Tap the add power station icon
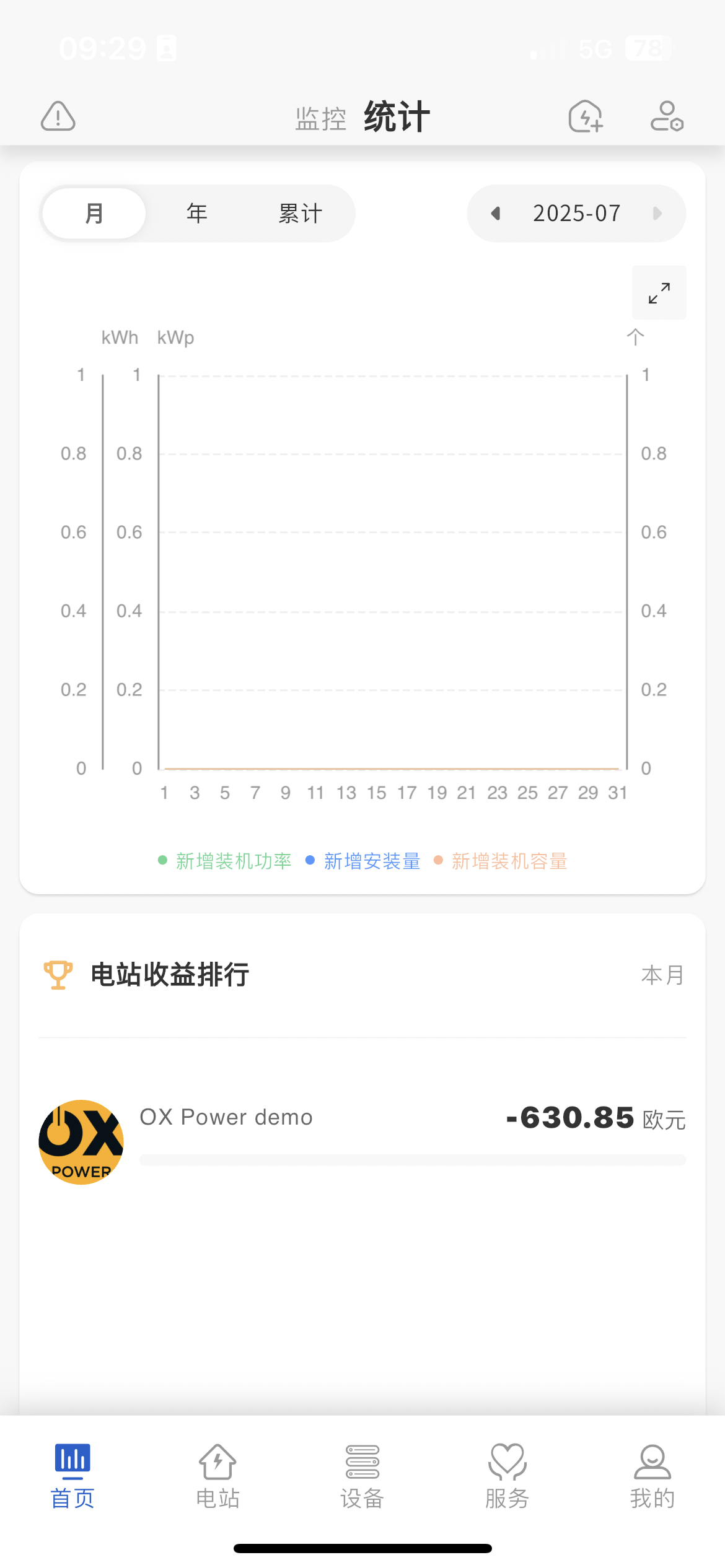Viewport: 725px width, 1568px height. [x=586, y=116]
